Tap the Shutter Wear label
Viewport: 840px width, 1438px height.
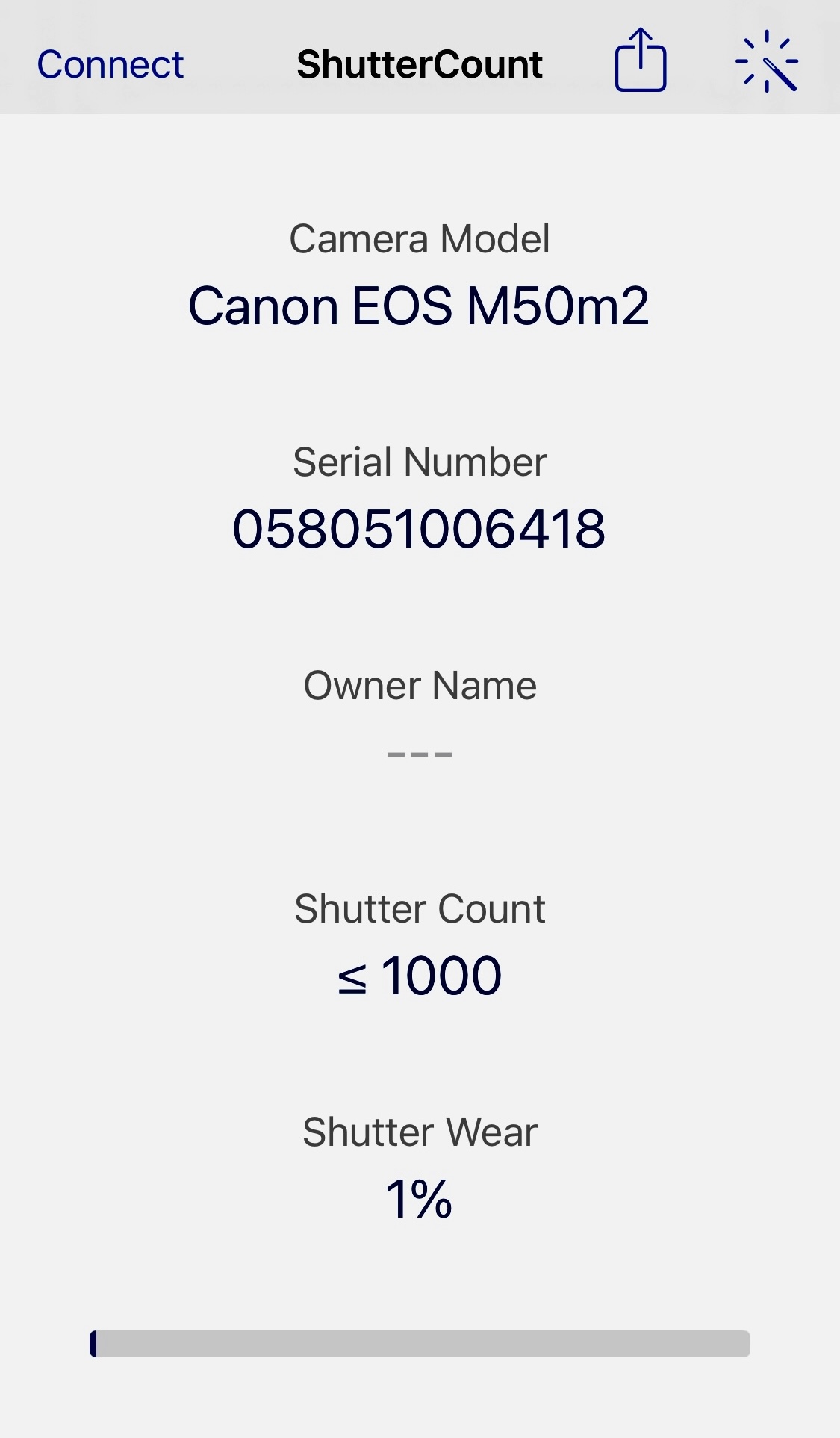(x=420, y=1132)
